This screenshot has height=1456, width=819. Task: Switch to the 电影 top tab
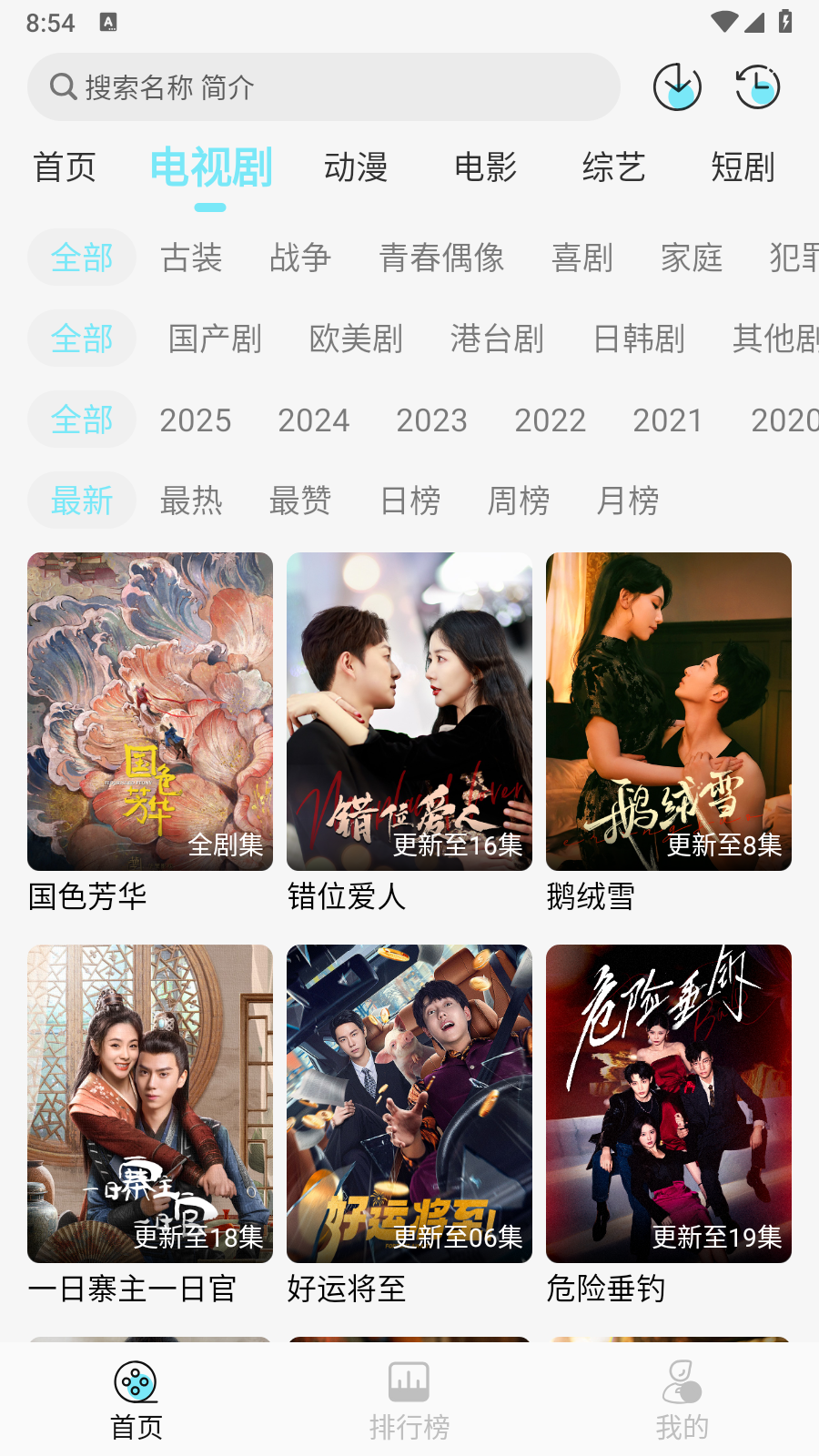pos(485,167)
